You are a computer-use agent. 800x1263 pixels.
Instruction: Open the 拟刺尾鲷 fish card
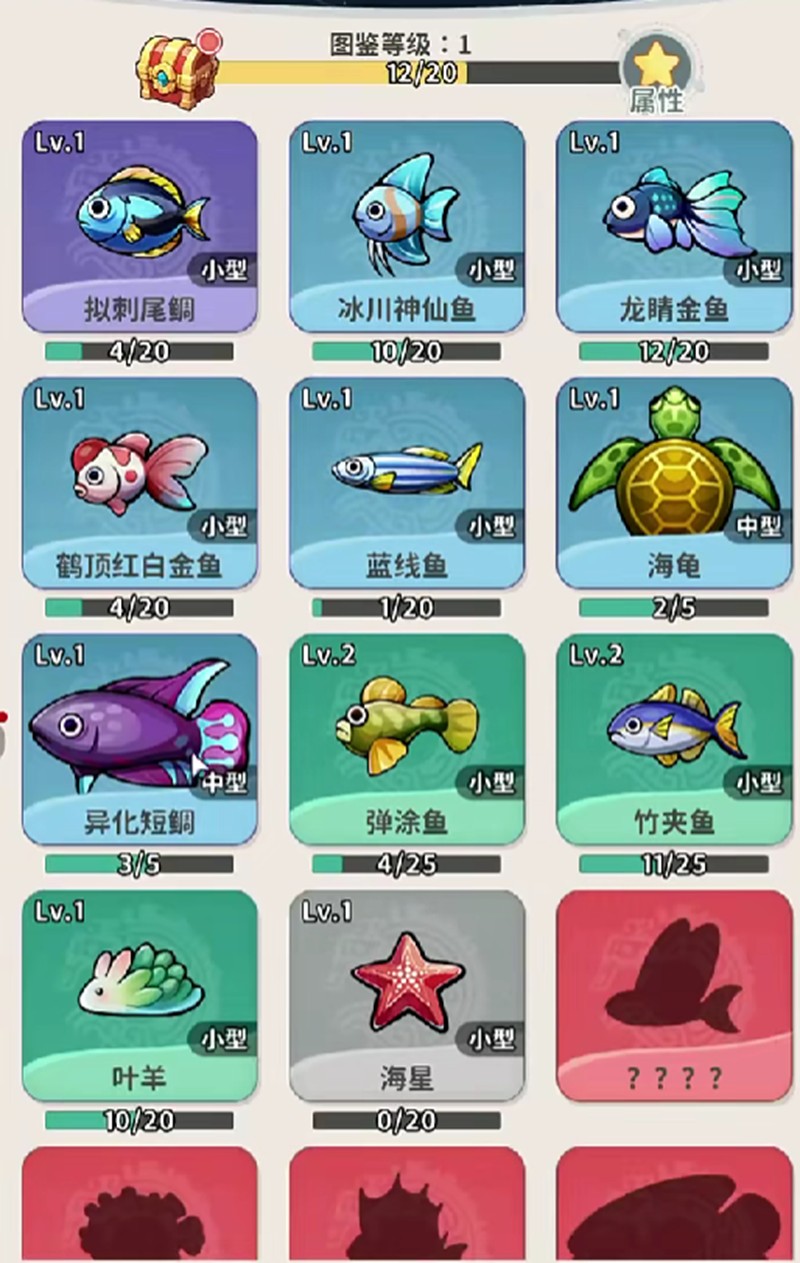pos(140,226)
